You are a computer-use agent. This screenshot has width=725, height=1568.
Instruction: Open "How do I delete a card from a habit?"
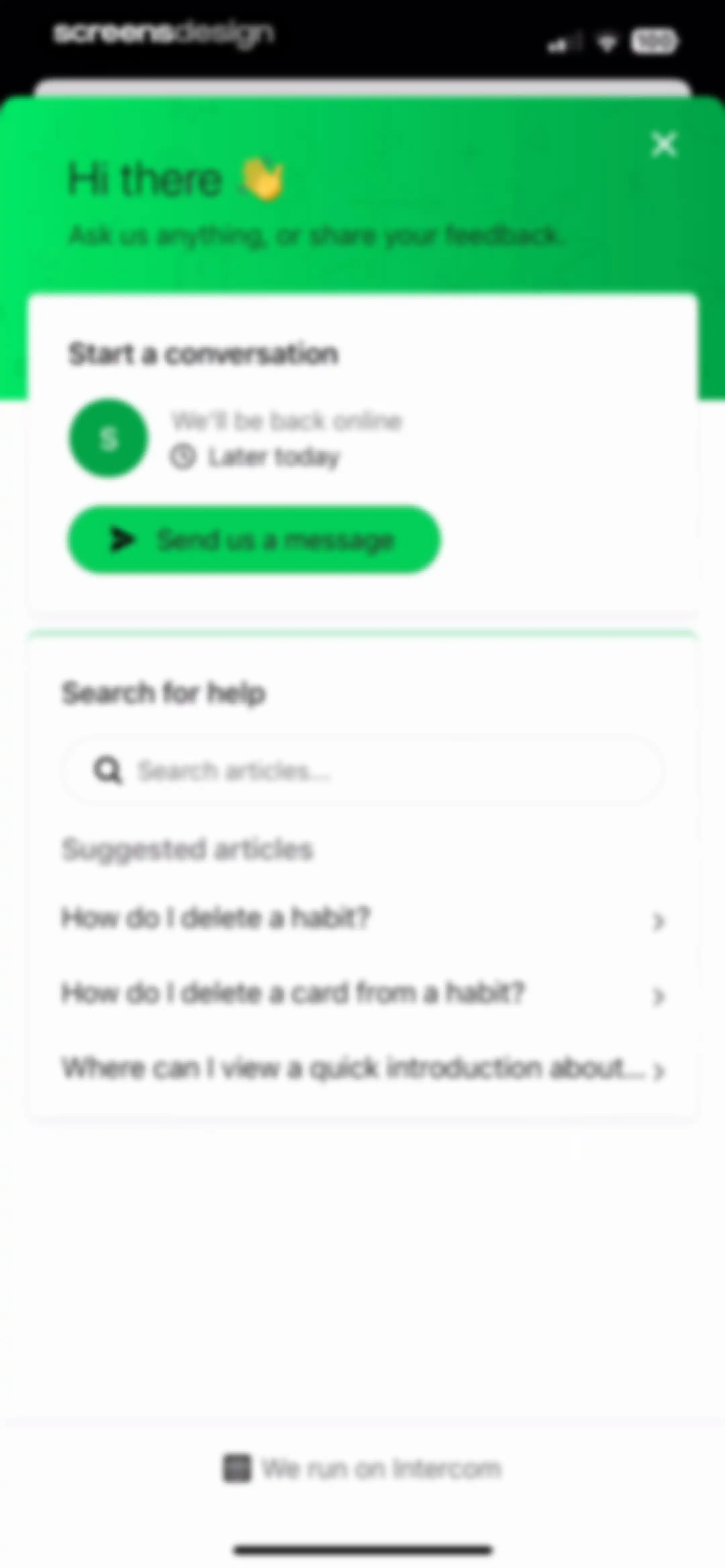click(363, 994)
